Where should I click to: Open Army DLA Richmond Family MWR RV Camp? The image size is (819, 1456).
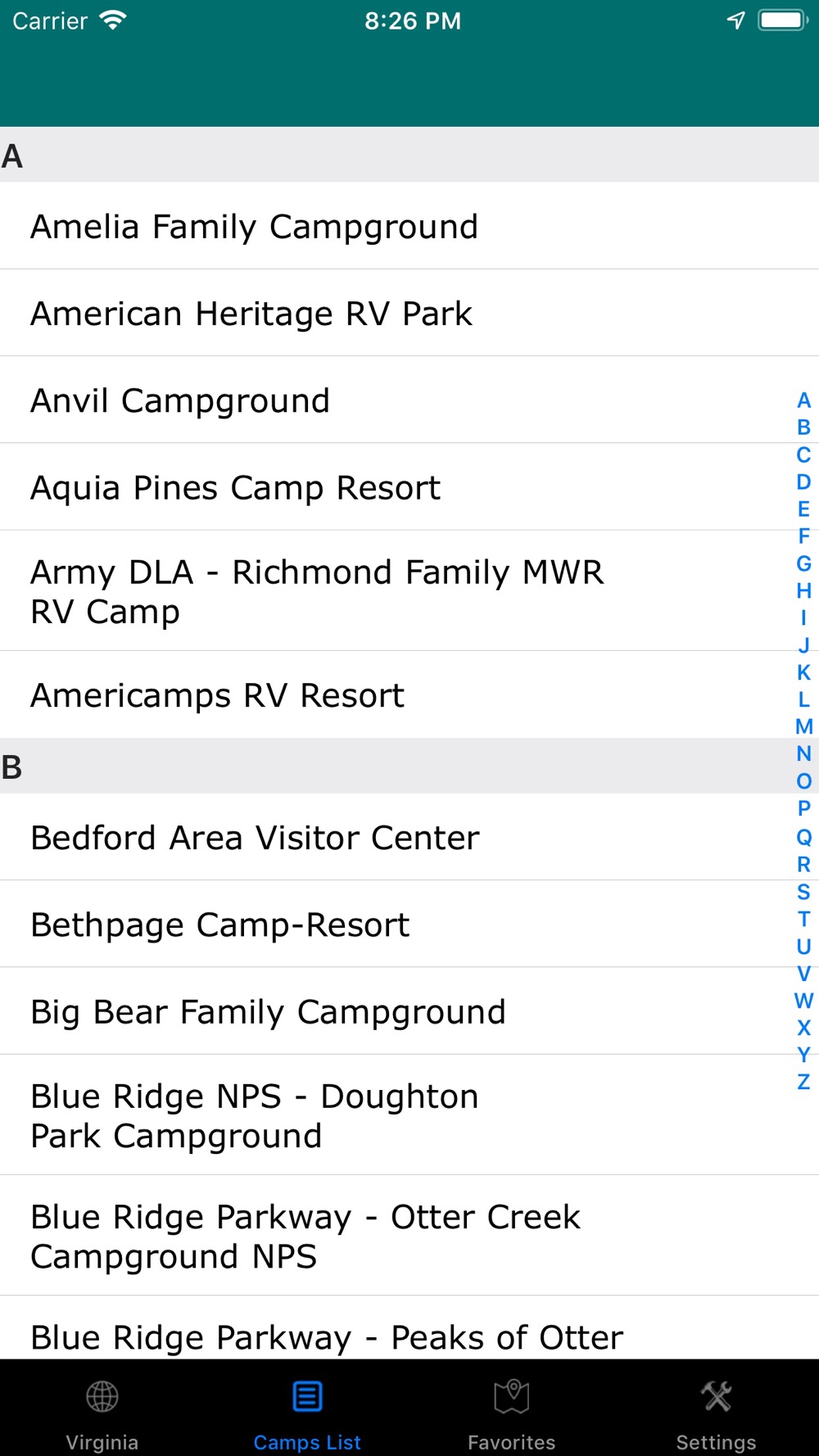pyautogui.click(x=409, y=590)
